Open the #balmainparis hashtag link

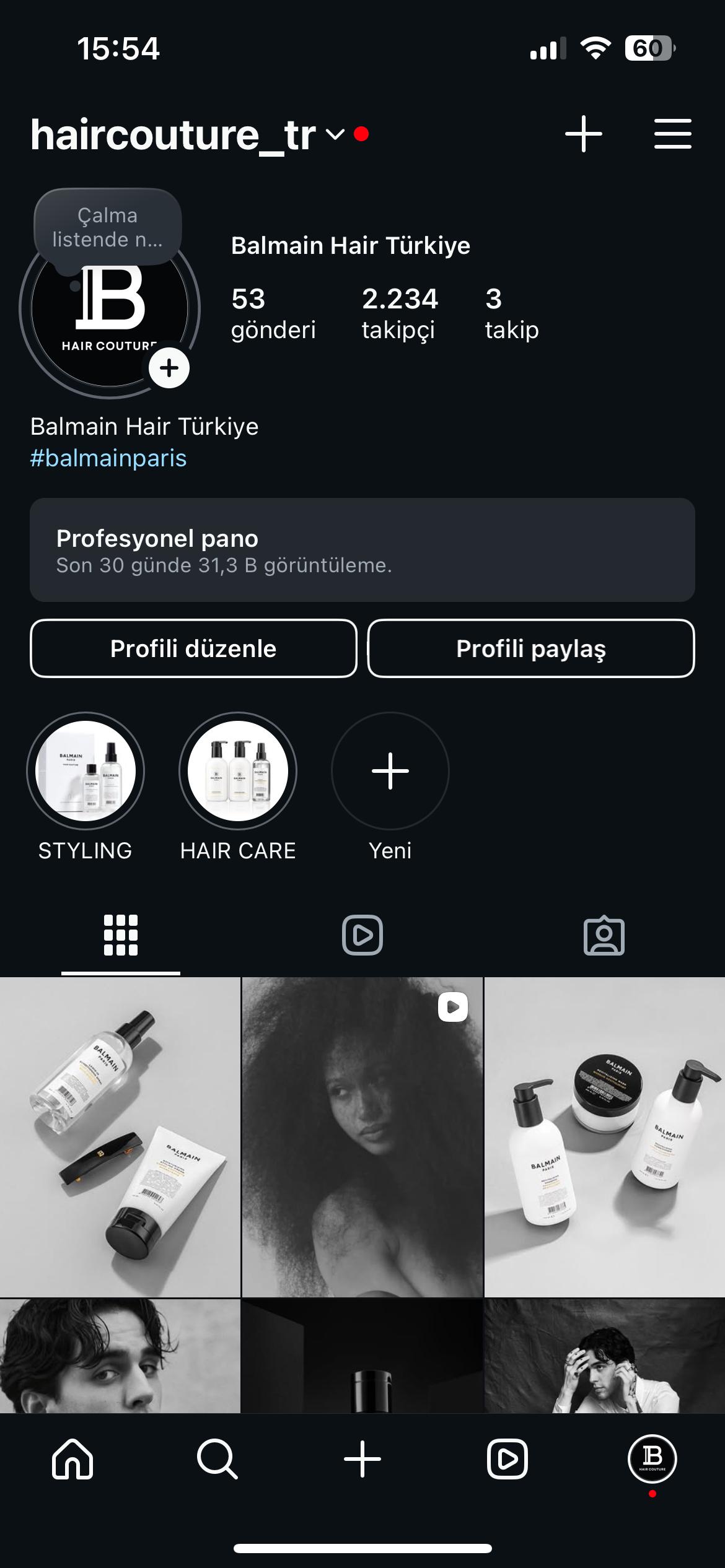click(108, 459)
